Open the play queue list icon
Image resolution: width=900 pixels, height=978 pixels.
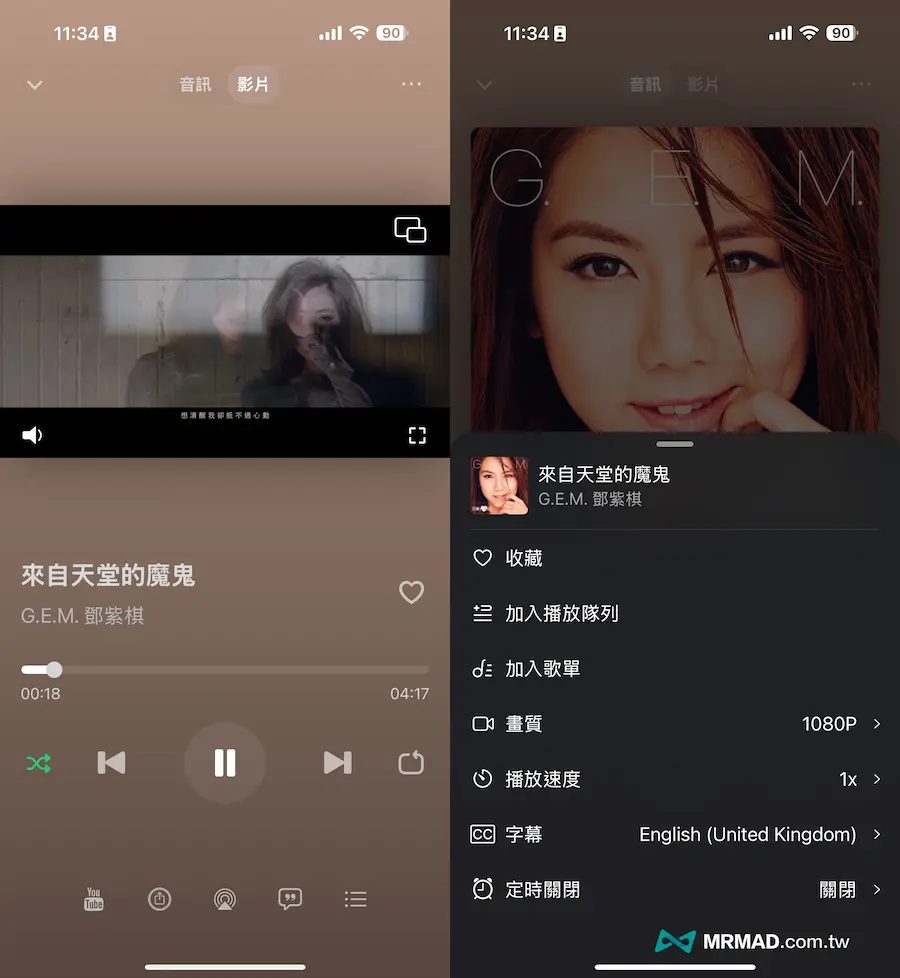pyautogui.click(x=356, y=899)
